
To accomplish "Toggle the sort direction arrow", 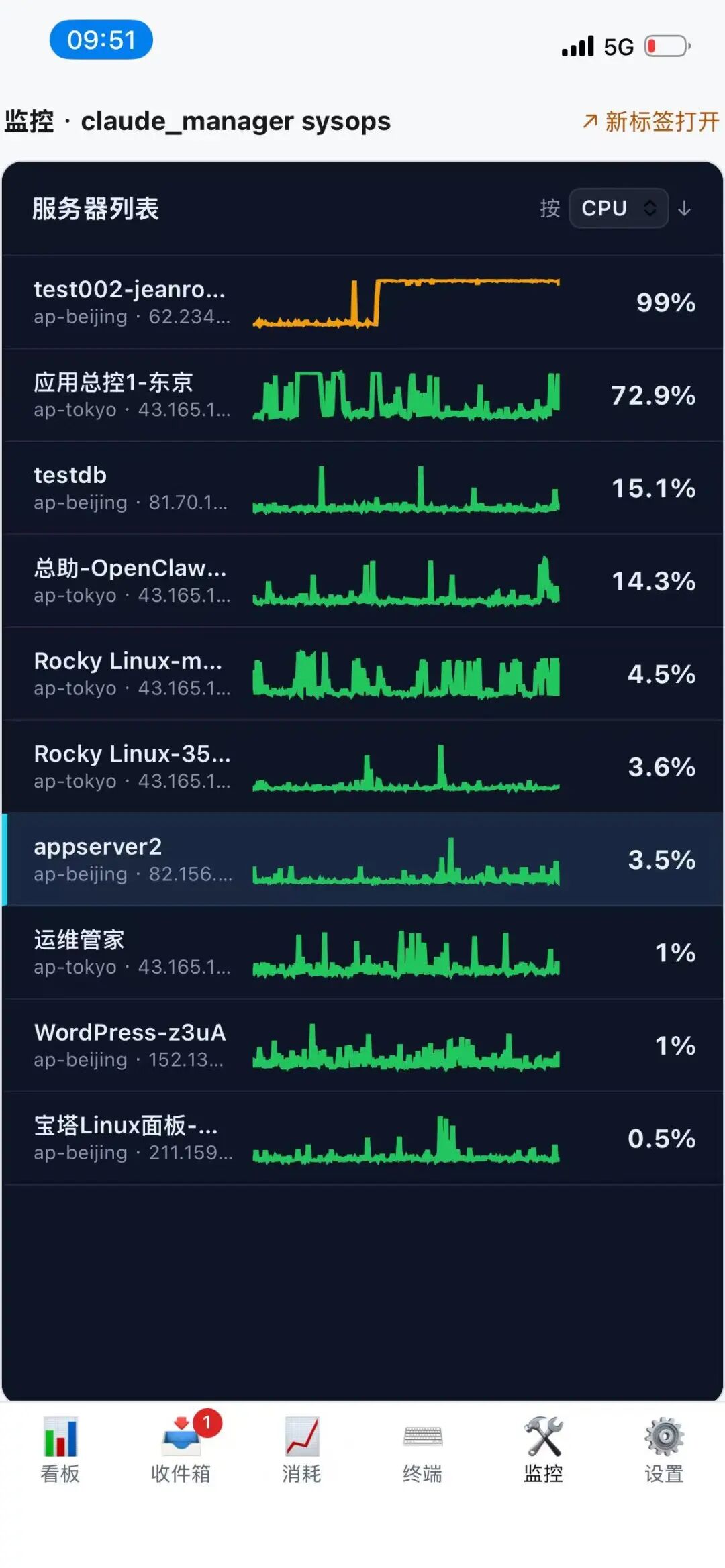I will pos(684,209).
